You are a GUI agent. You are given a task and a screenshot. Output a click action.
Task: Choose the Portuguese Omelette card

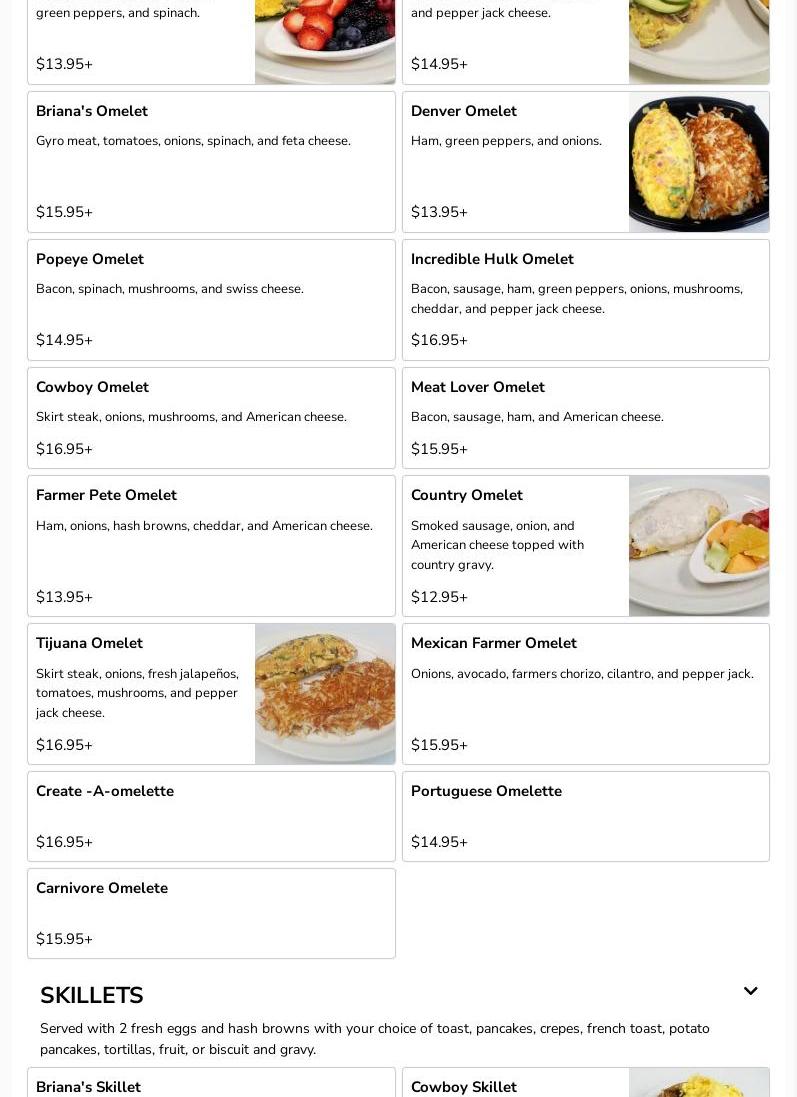point(585,816)
